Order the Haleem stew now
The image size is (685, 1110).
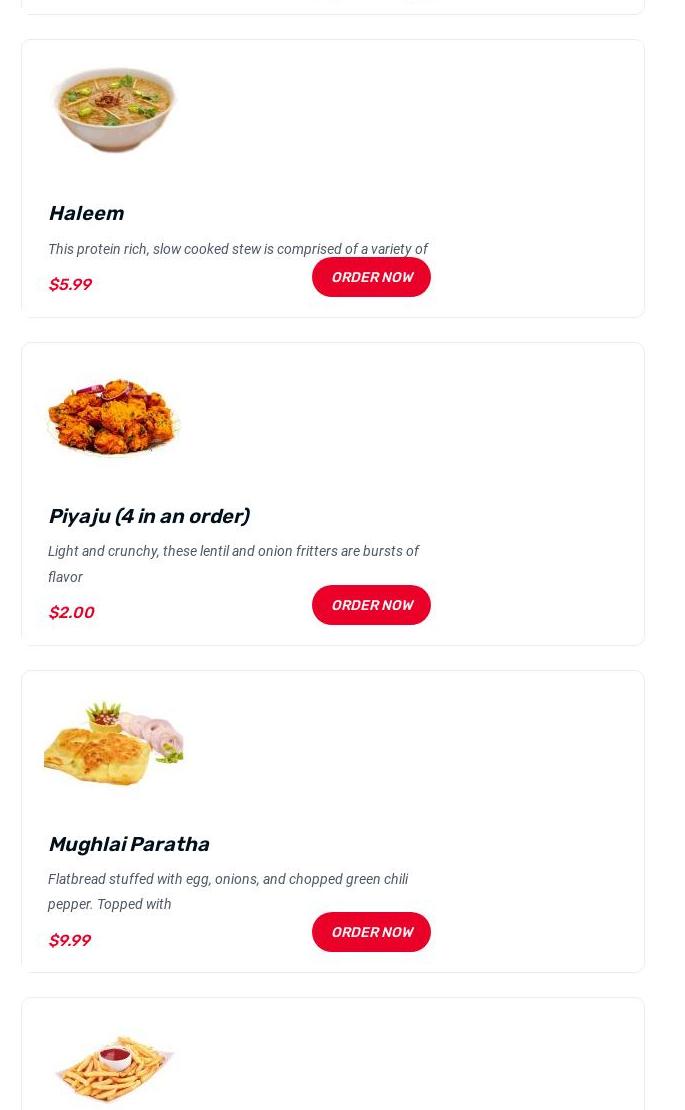pyautogui.click(x=371, y=277)
